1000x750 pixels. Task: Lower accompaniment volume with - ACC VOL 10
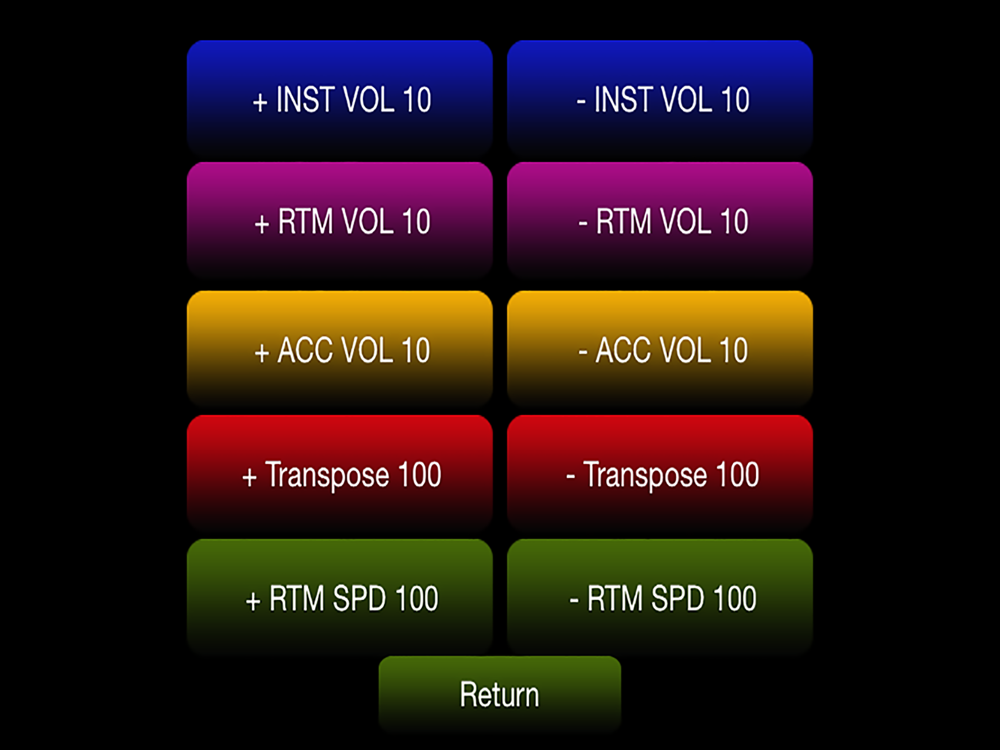pyautogui.click(x=660, y=350)
